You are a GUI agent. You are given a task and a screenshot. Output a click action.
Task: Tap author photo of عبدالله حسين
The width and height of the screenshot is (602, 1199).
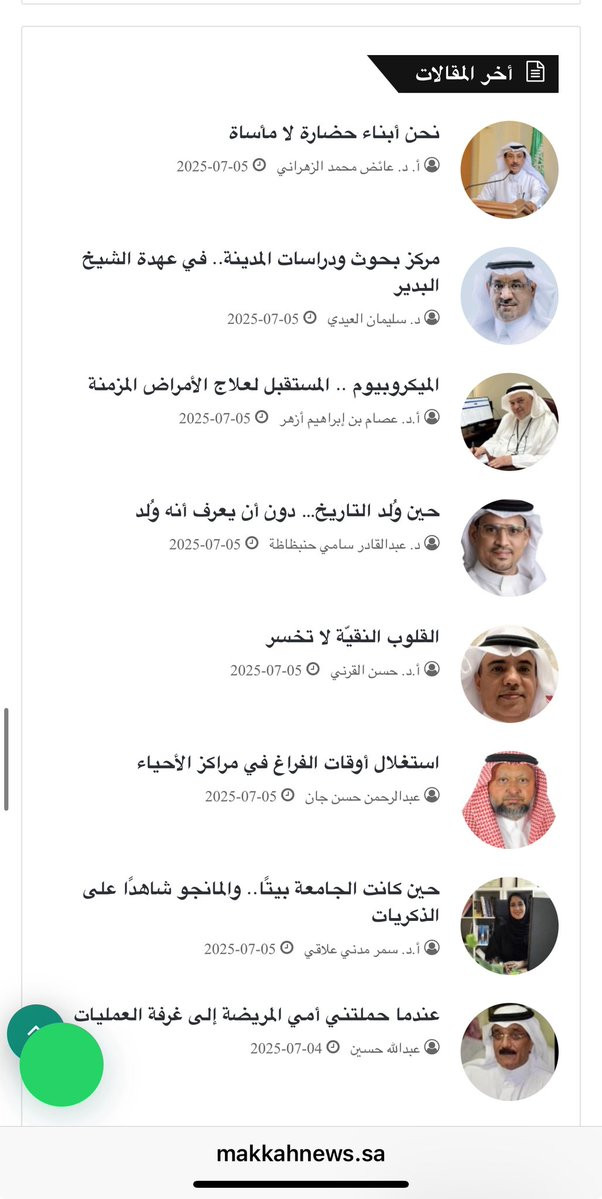[x=509, y=1052]
